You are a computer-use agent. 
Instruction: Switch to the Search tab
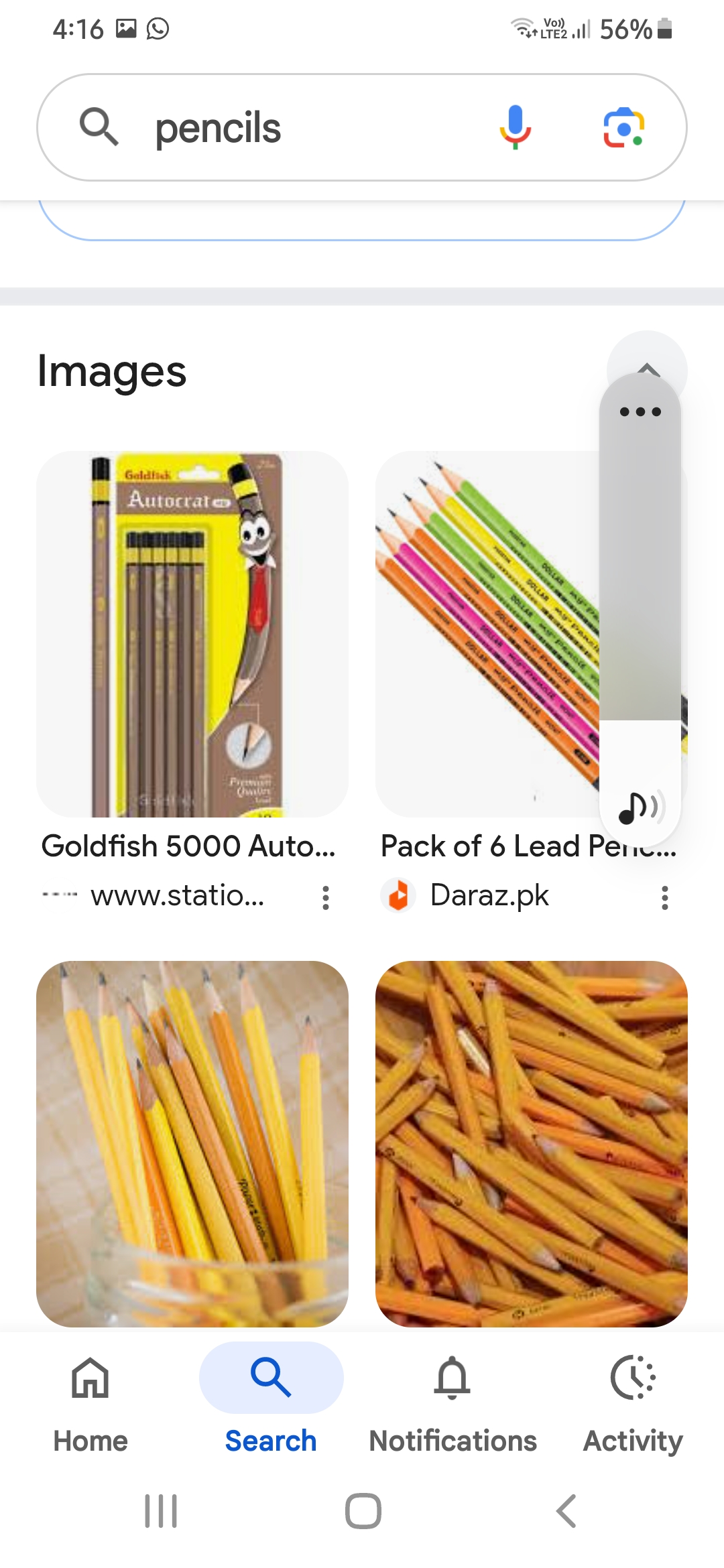(x=271, y=1403)
